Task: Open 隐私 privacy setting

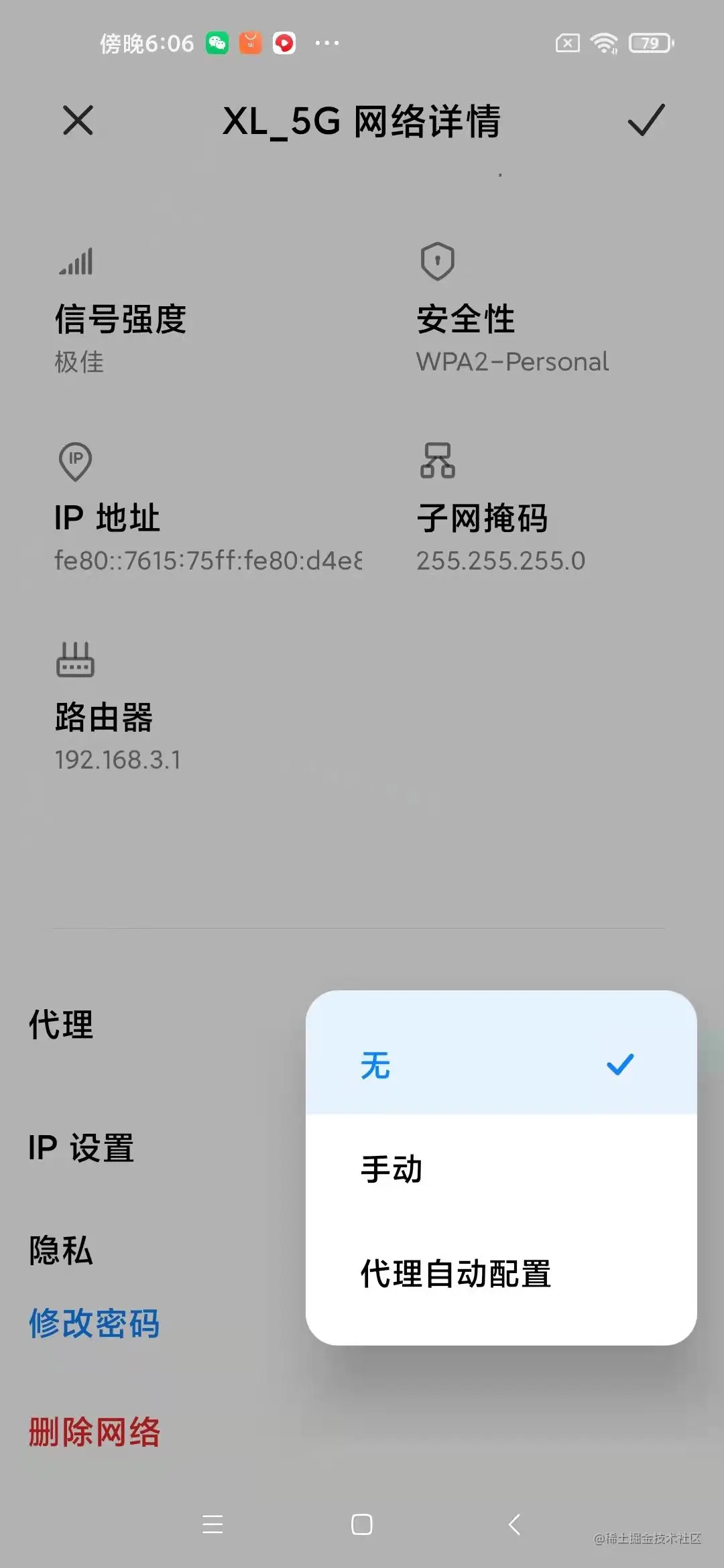Action: coord(62,1250)
